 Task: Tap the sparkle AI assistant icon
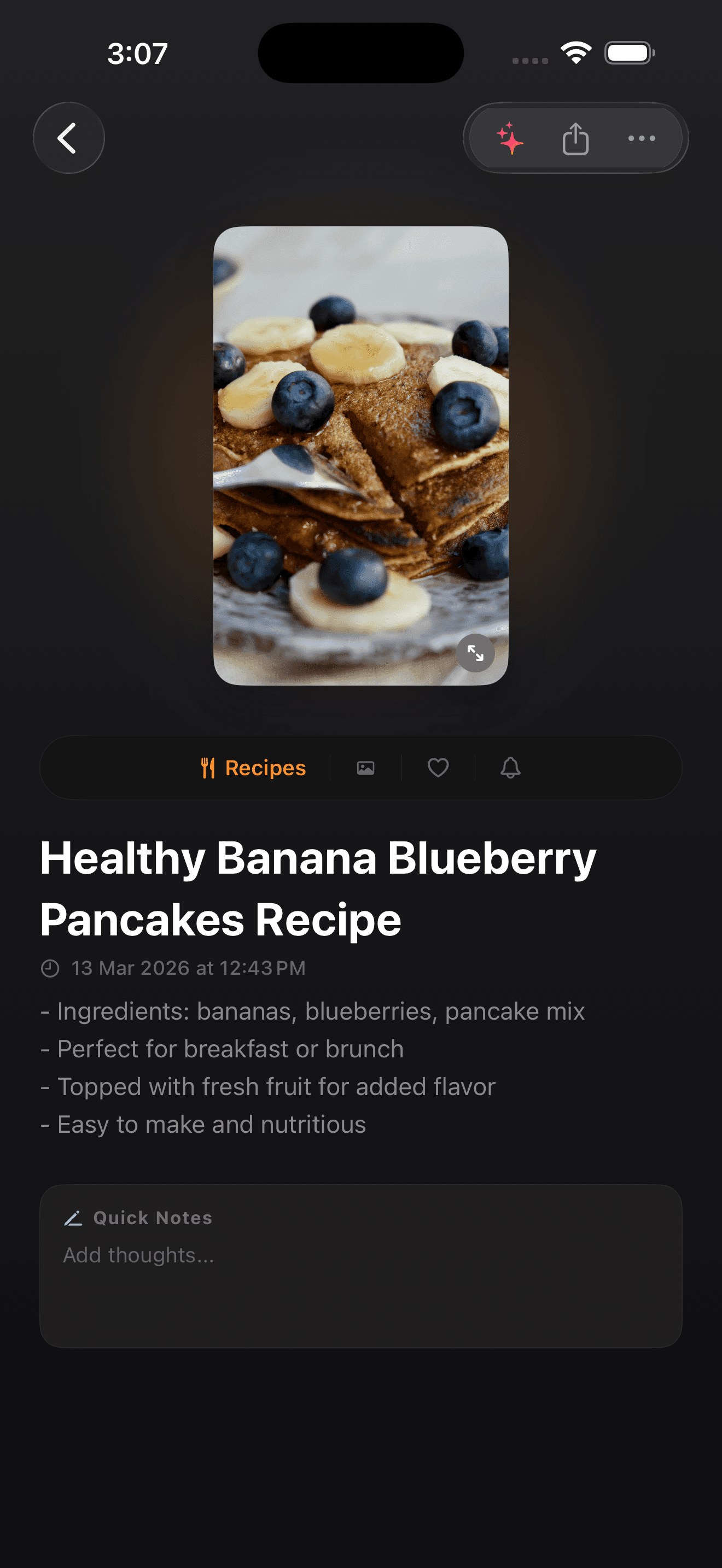coord(511,139)
